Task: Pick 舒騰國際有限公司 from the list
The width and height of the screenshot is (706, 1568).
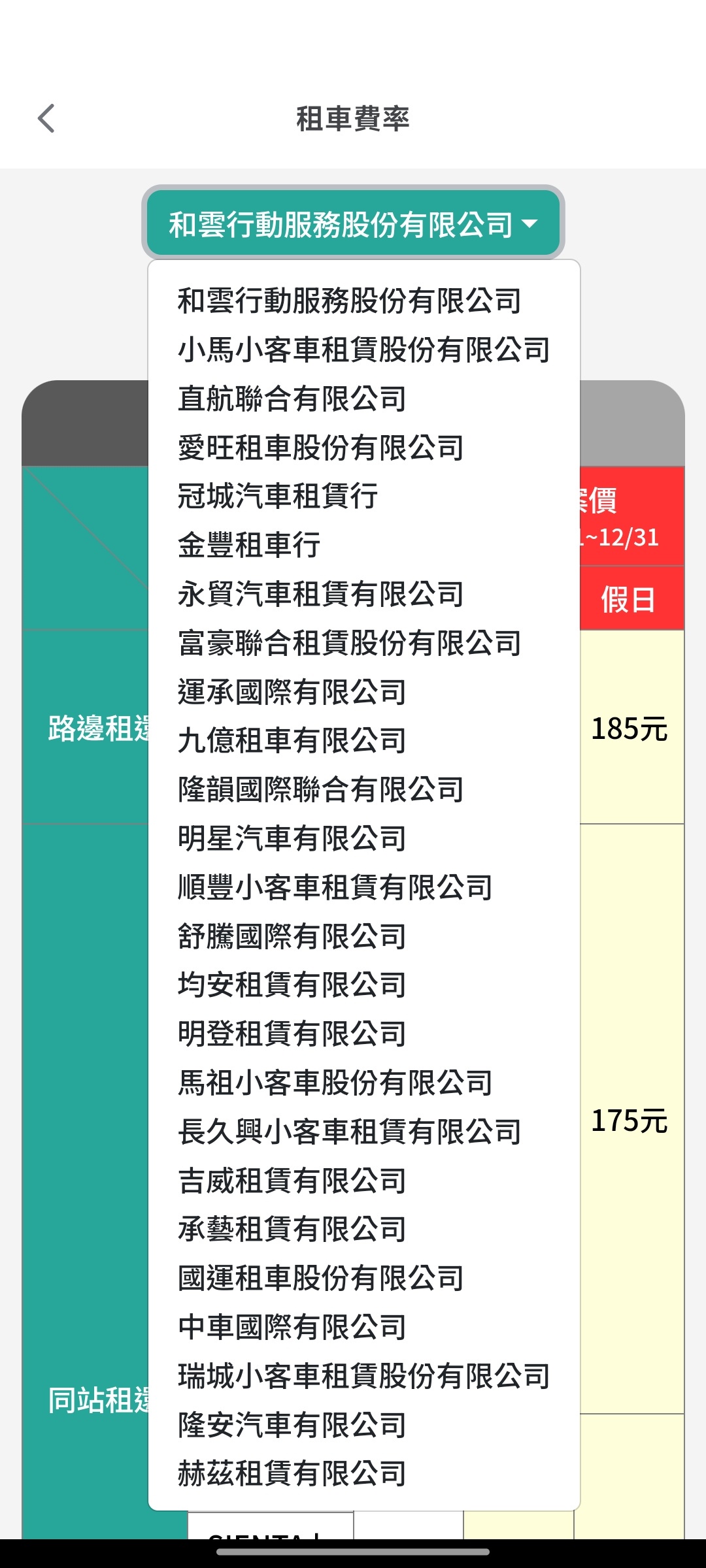Action: pyautogui.click(x=364, y=936)
